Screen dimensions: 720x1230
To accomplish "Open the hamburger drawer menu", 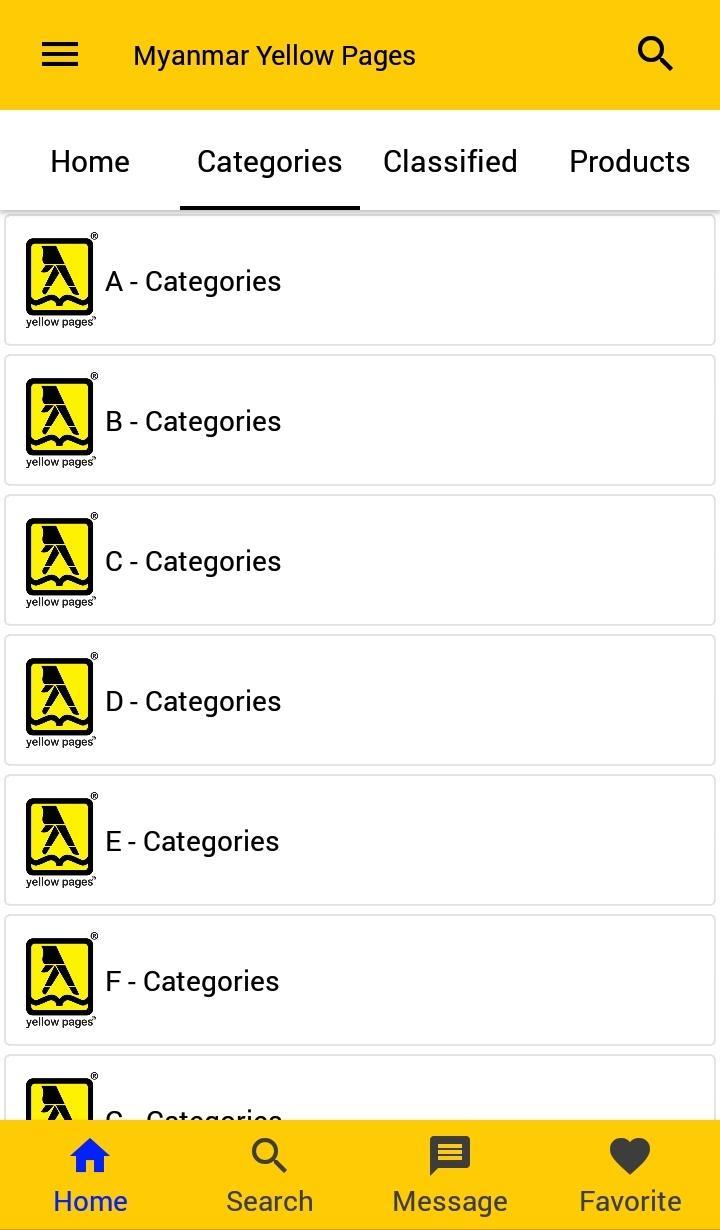I will pyautogui.click(x=60, y=54).
